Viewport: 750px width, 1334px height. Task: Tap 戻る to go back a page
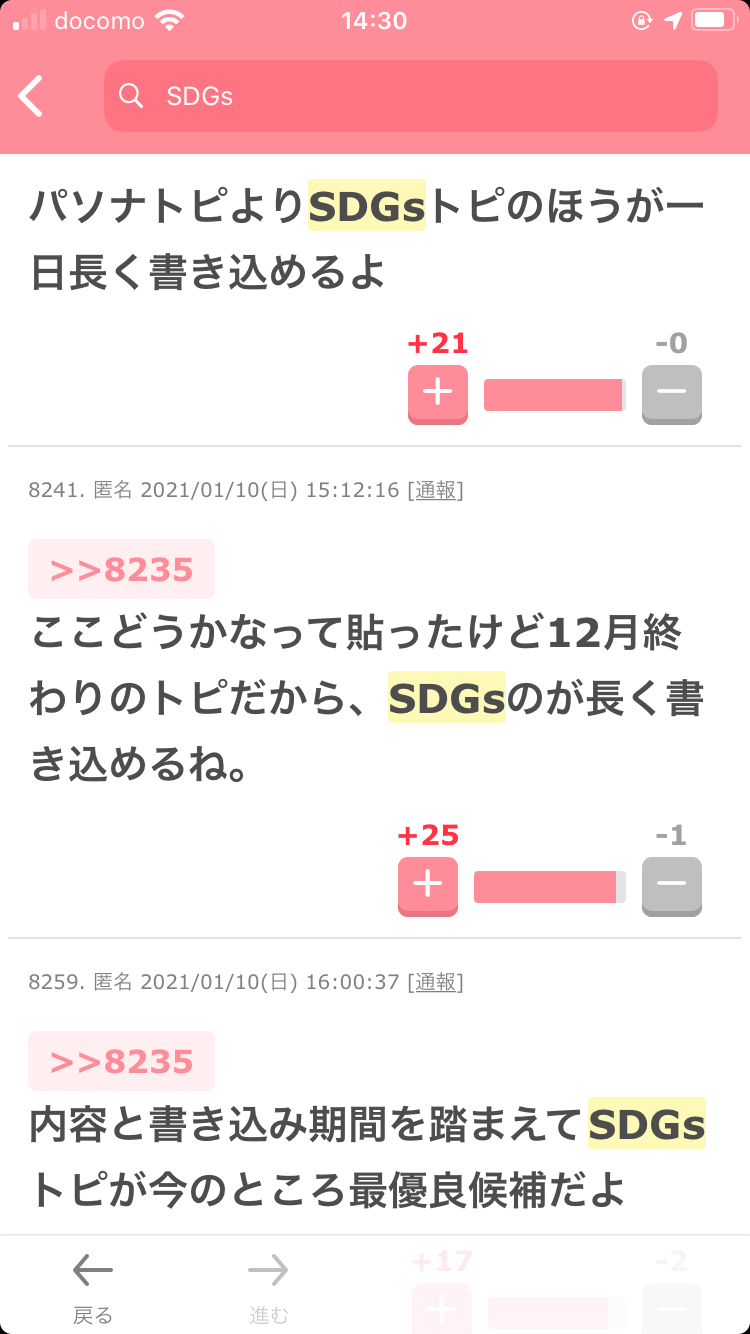(93, 1287)
